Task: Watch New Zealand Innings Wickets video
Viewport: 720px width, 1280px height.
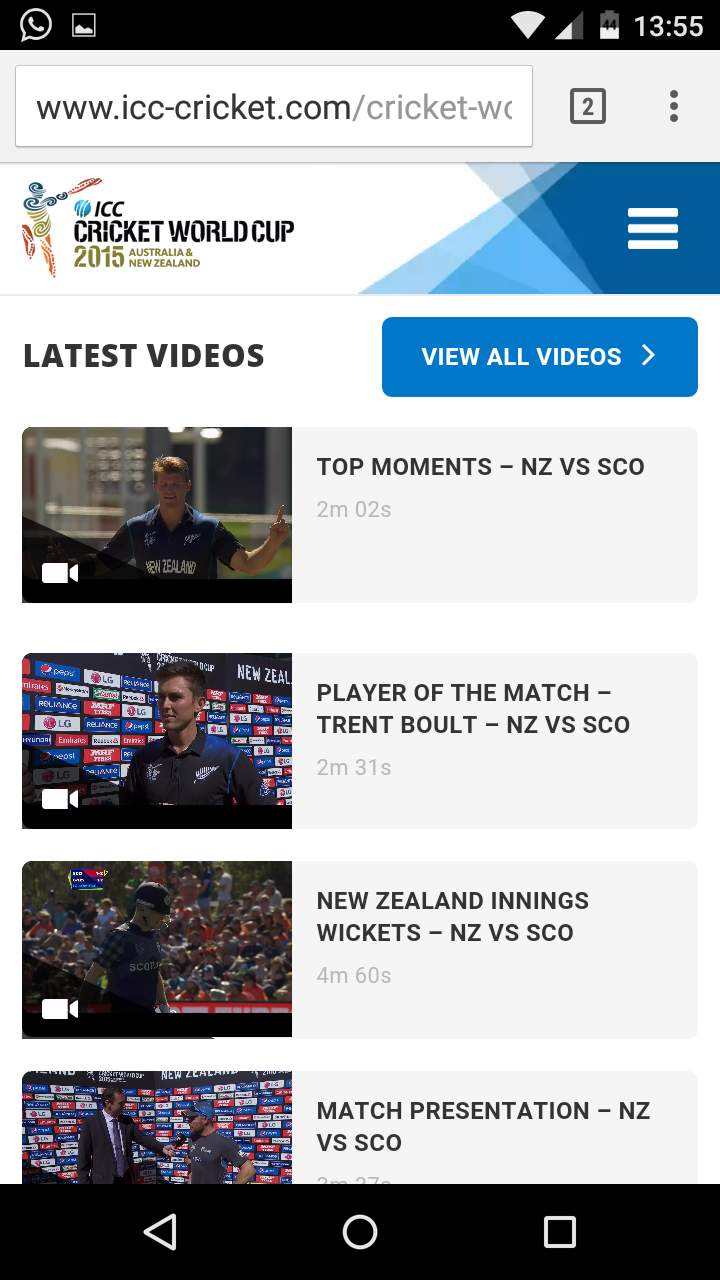Action: [x=360, y=950]
